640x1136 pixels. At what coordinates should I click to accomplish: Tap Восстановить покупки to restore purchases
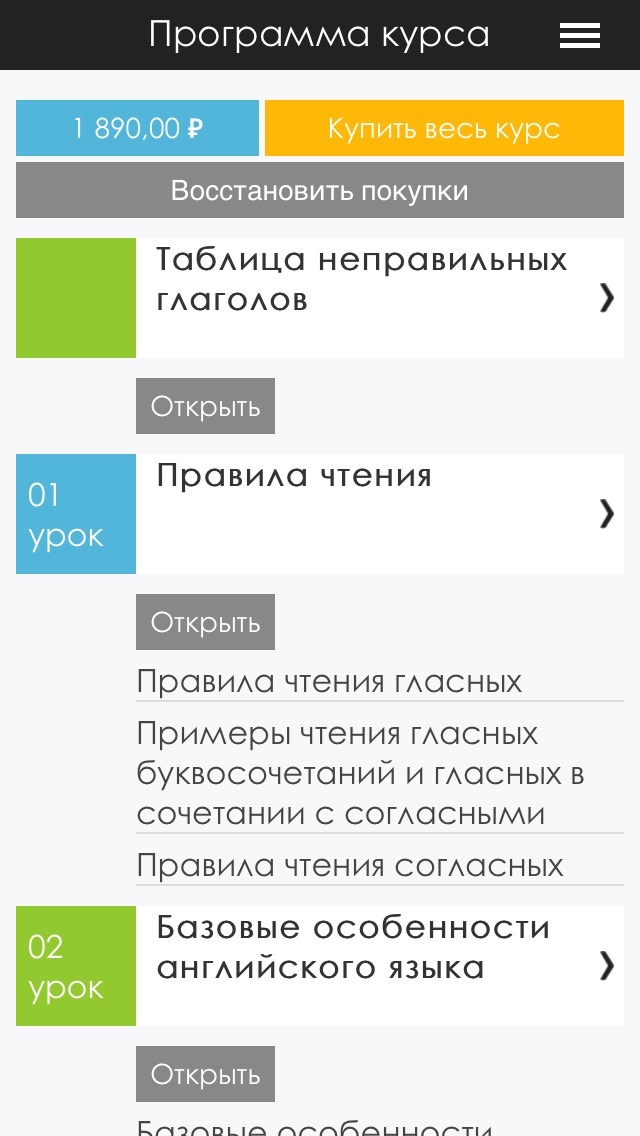[320, 190]
